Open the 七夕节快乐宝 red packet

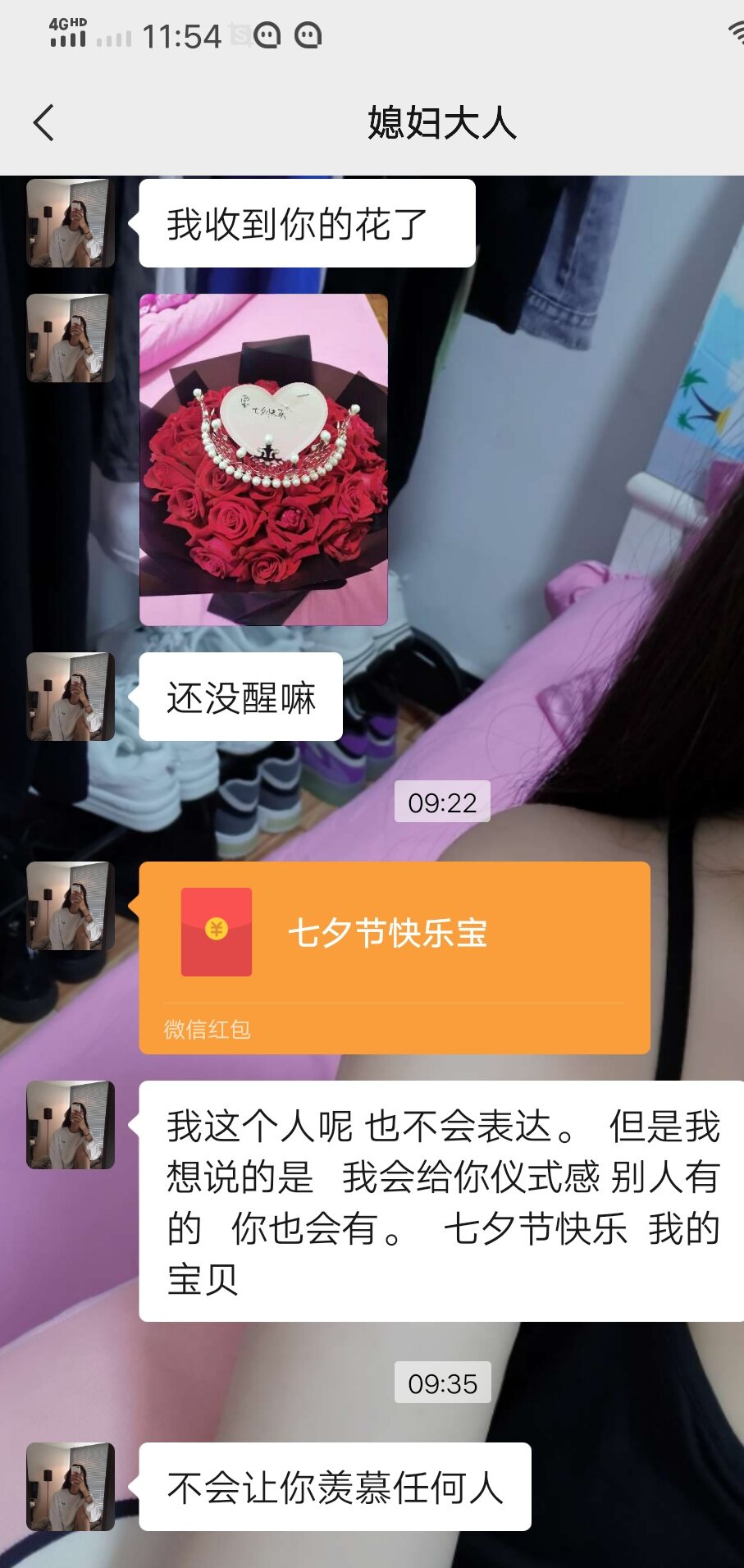(394, 956)
